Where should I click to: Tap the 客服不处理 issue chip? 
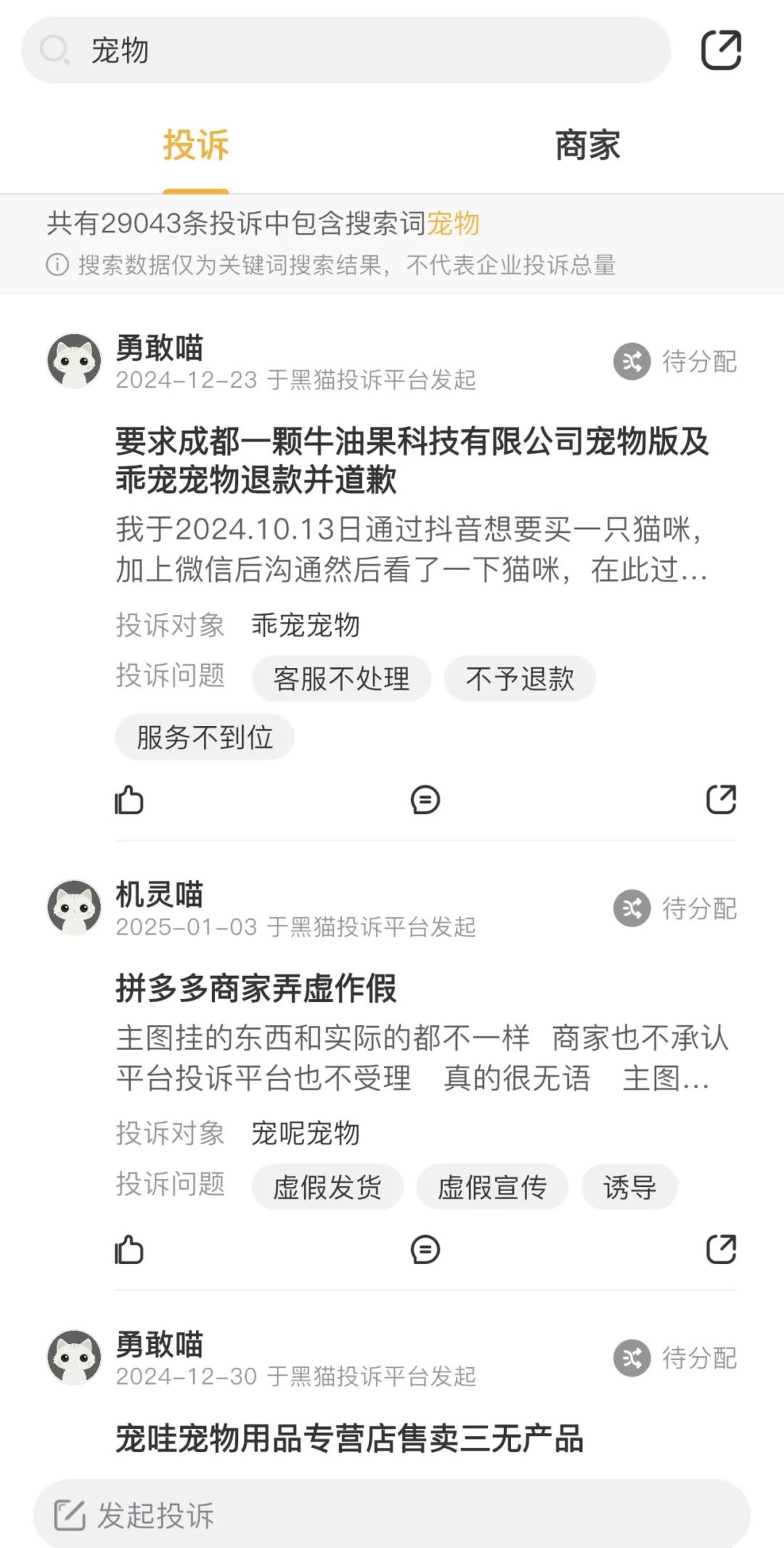[341, 679]
